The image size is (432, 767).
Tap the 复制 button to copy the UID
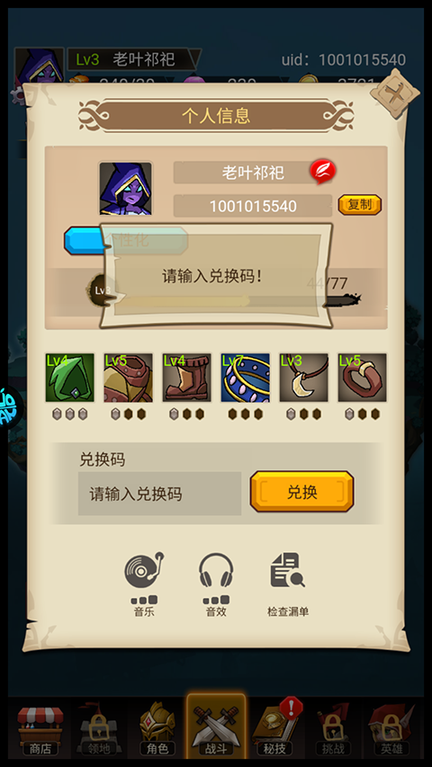click(x=360, y=205)
